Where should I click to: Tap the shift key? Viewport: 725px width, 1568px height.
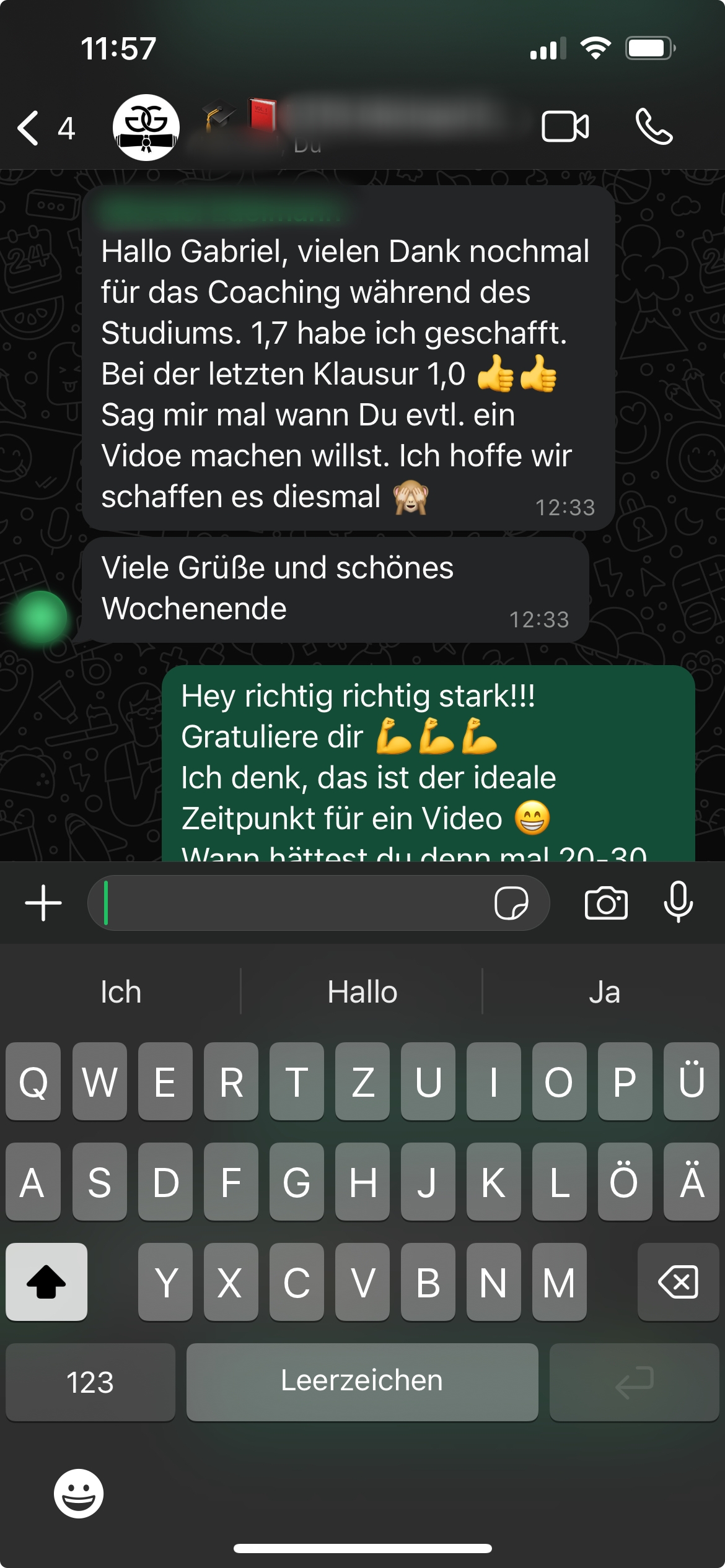(x=46, y=1281)
